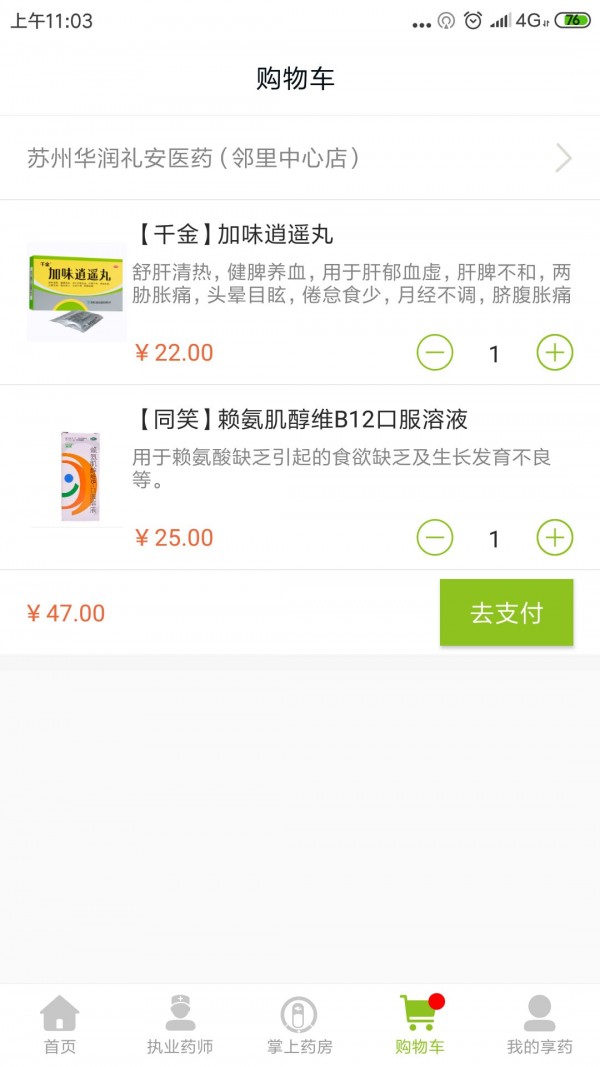Increase quantity of 加味逍遥丸
Screen dimensions: 600x1067
(x=555, y=352)
